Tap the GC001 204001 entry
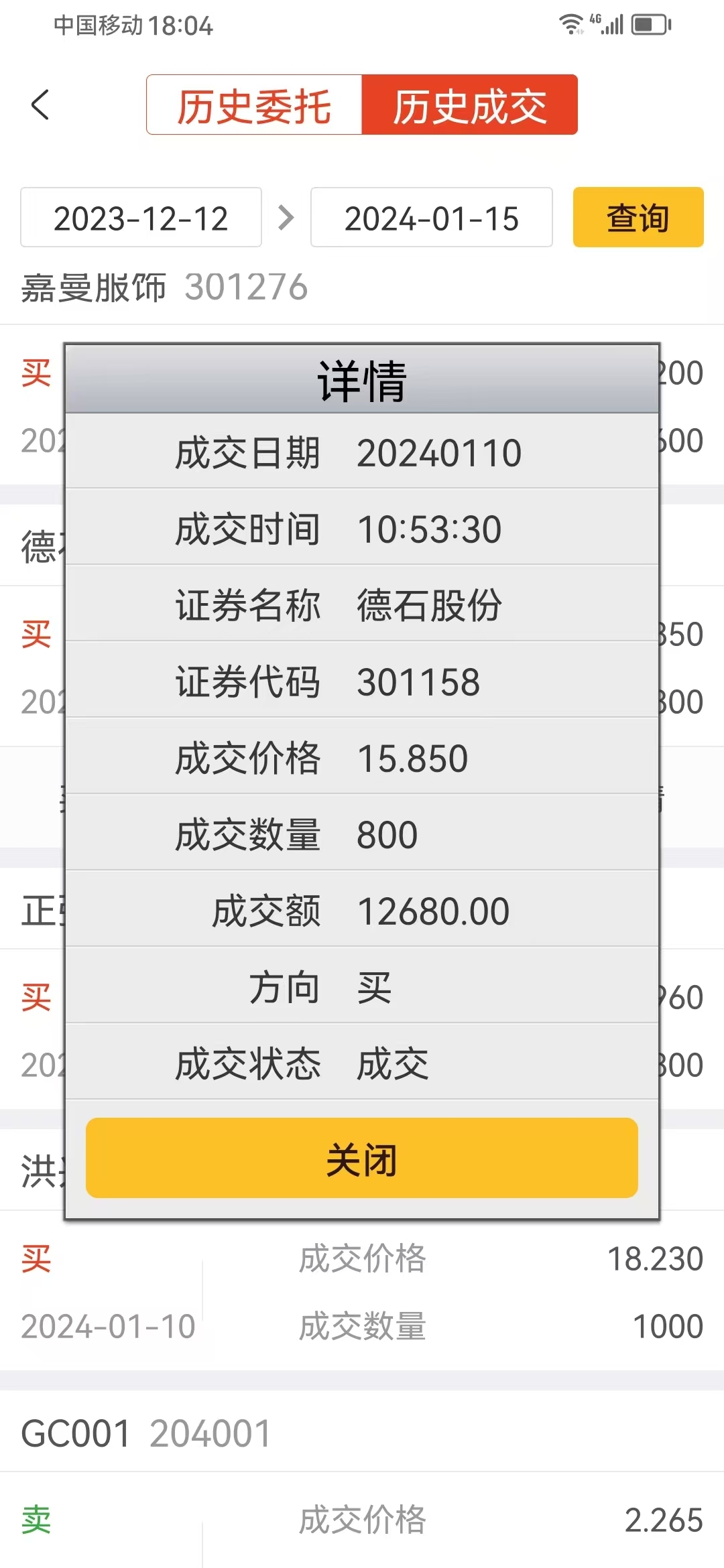This screenshot has width=724, height=1568. click(145, 1433)
